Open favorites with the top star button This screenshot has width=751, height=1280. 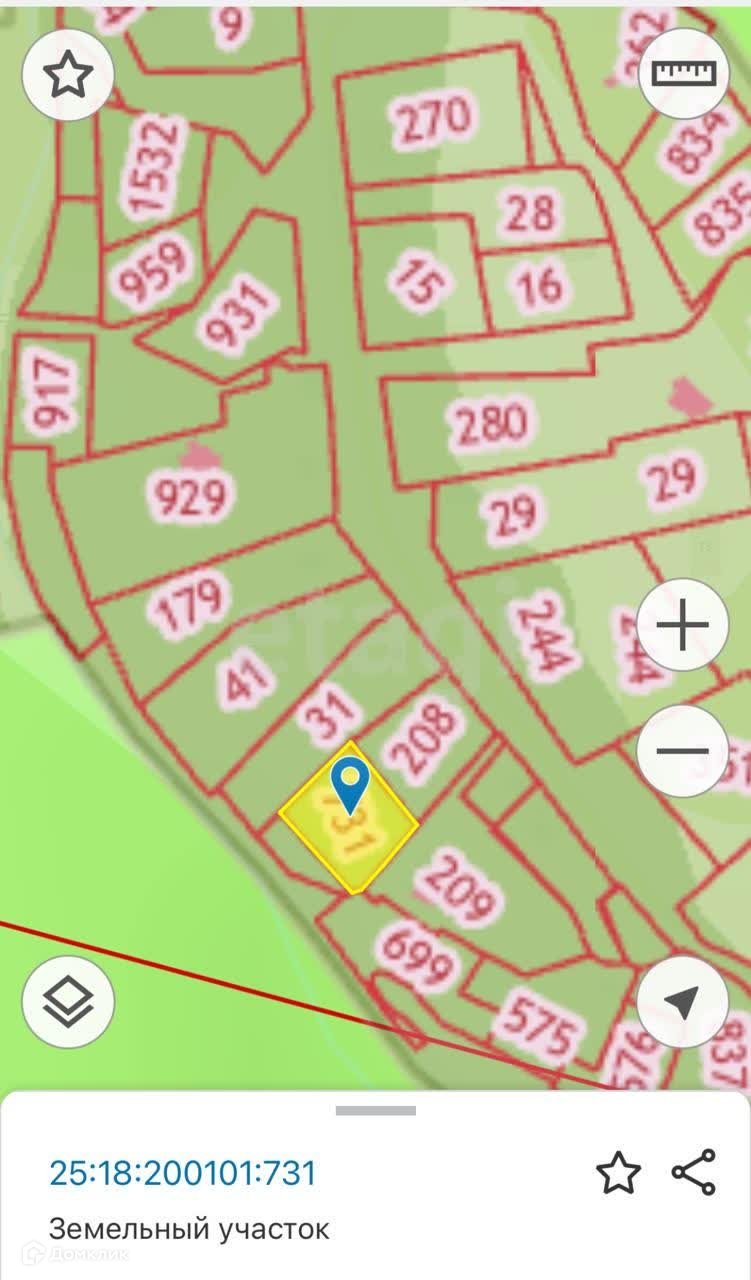pyautogui.click(x=68, y=75)
